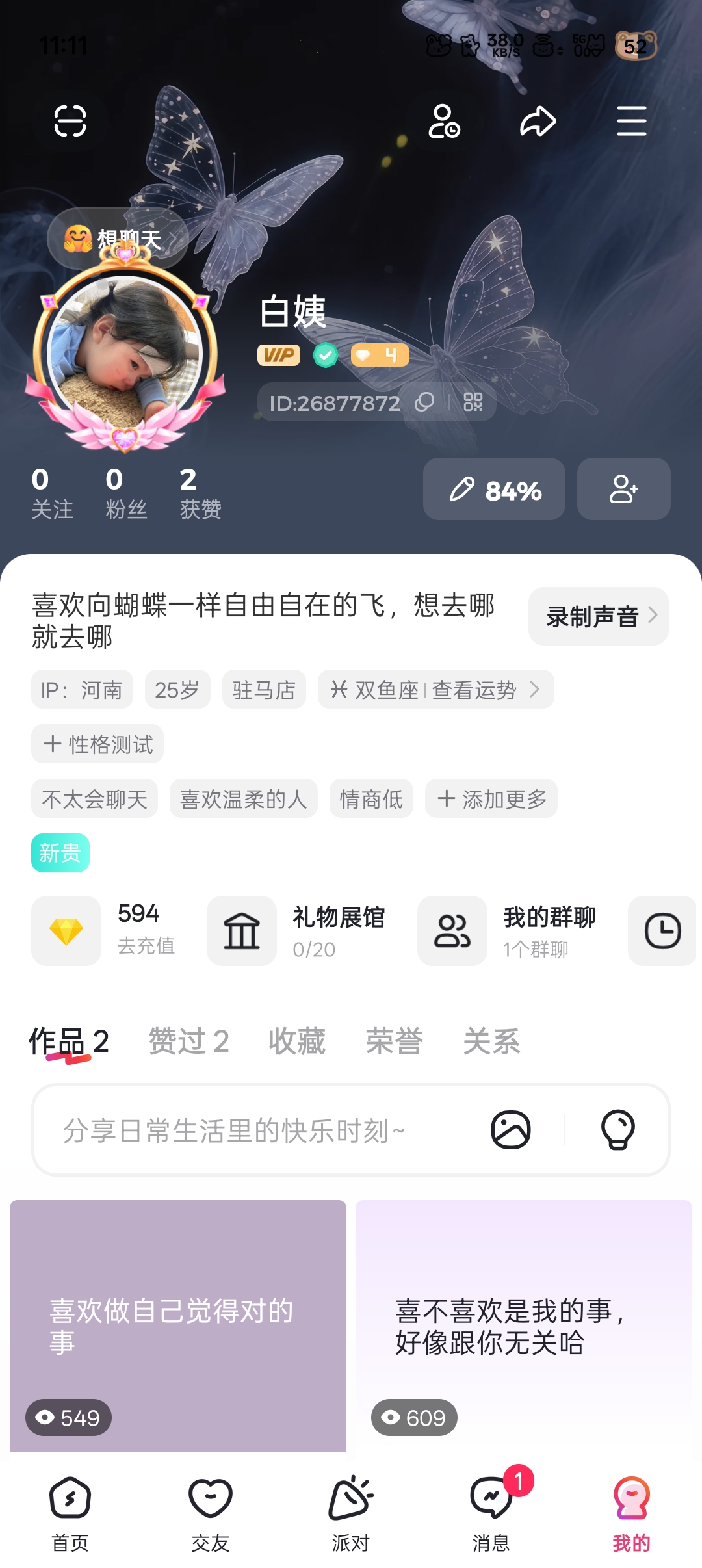Share this profile via arrow icon
The image size is (702, 1568).
click(x=538, y=121)
